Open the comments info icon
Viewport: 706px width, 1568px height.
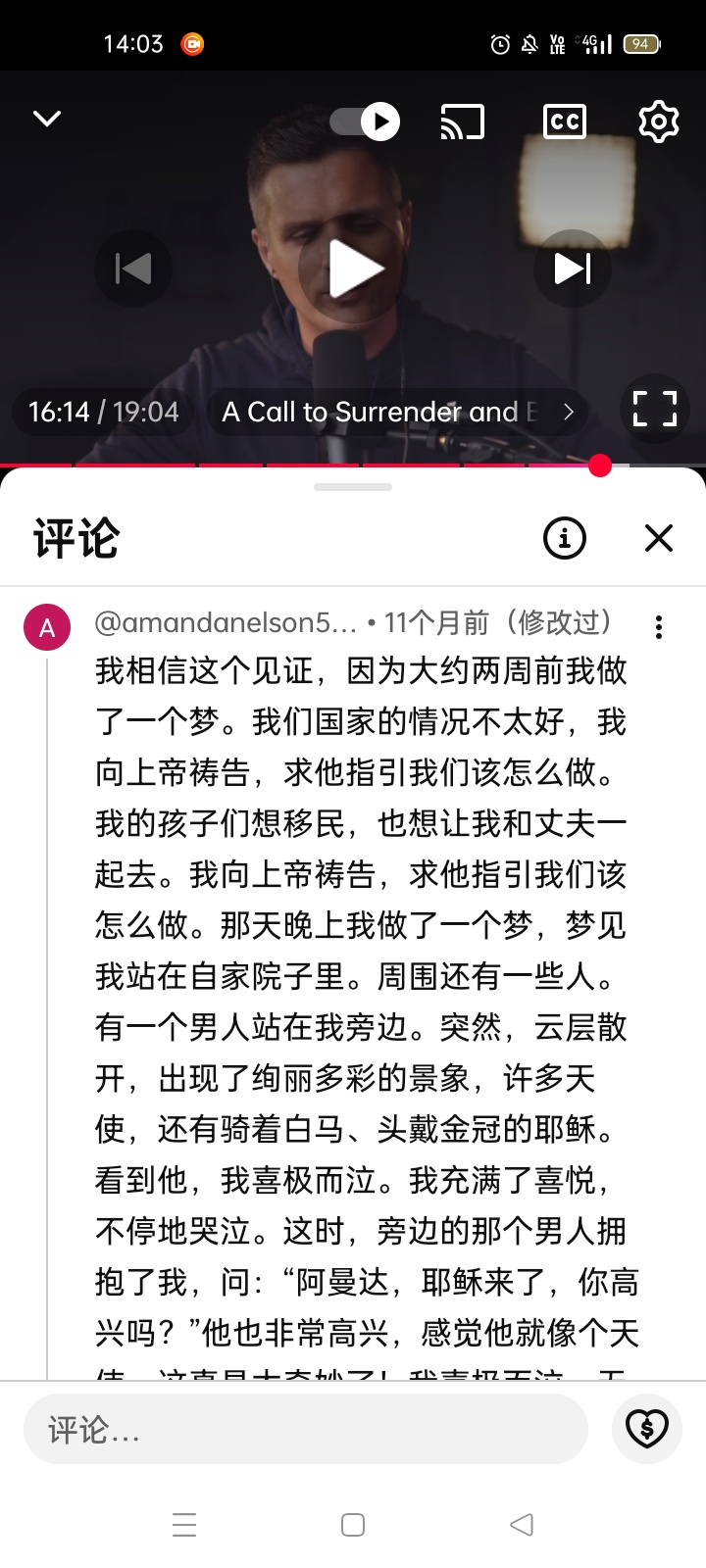(x=565, y=538)
